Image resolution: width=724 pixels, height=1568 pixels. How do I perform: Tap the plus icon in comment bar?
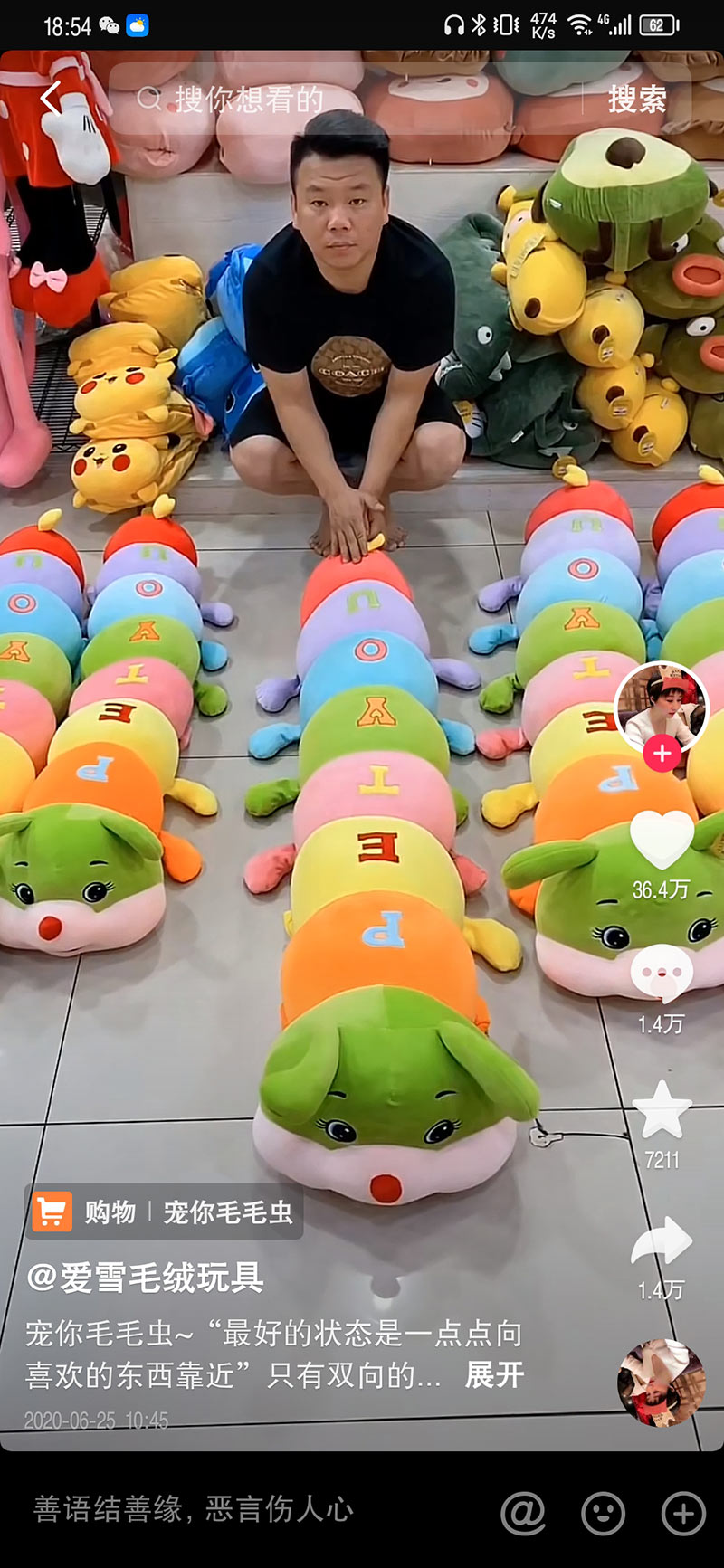pyautogui.click(x=682, y=1512)
